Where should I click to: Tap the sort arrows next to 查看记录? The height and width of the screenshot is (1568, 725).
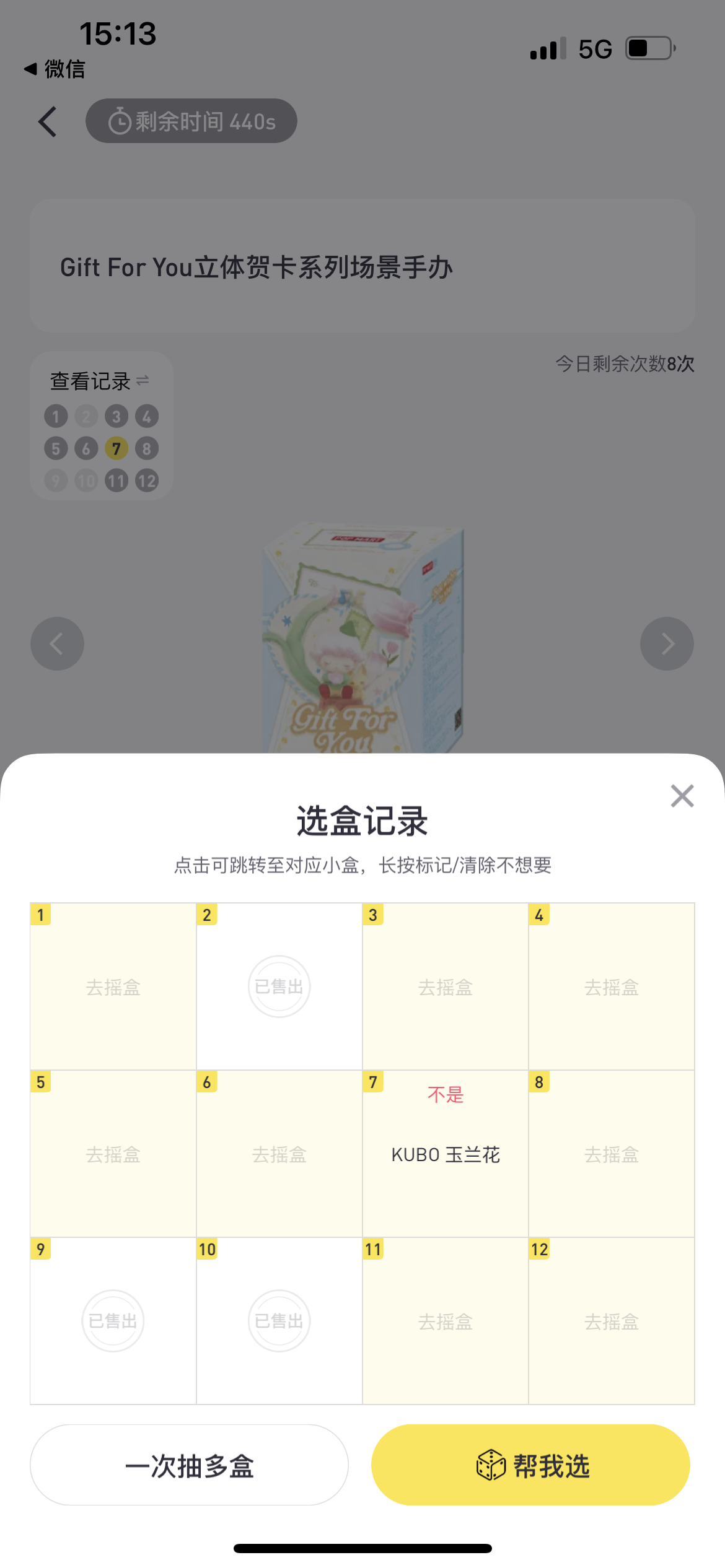coord(141,381)
